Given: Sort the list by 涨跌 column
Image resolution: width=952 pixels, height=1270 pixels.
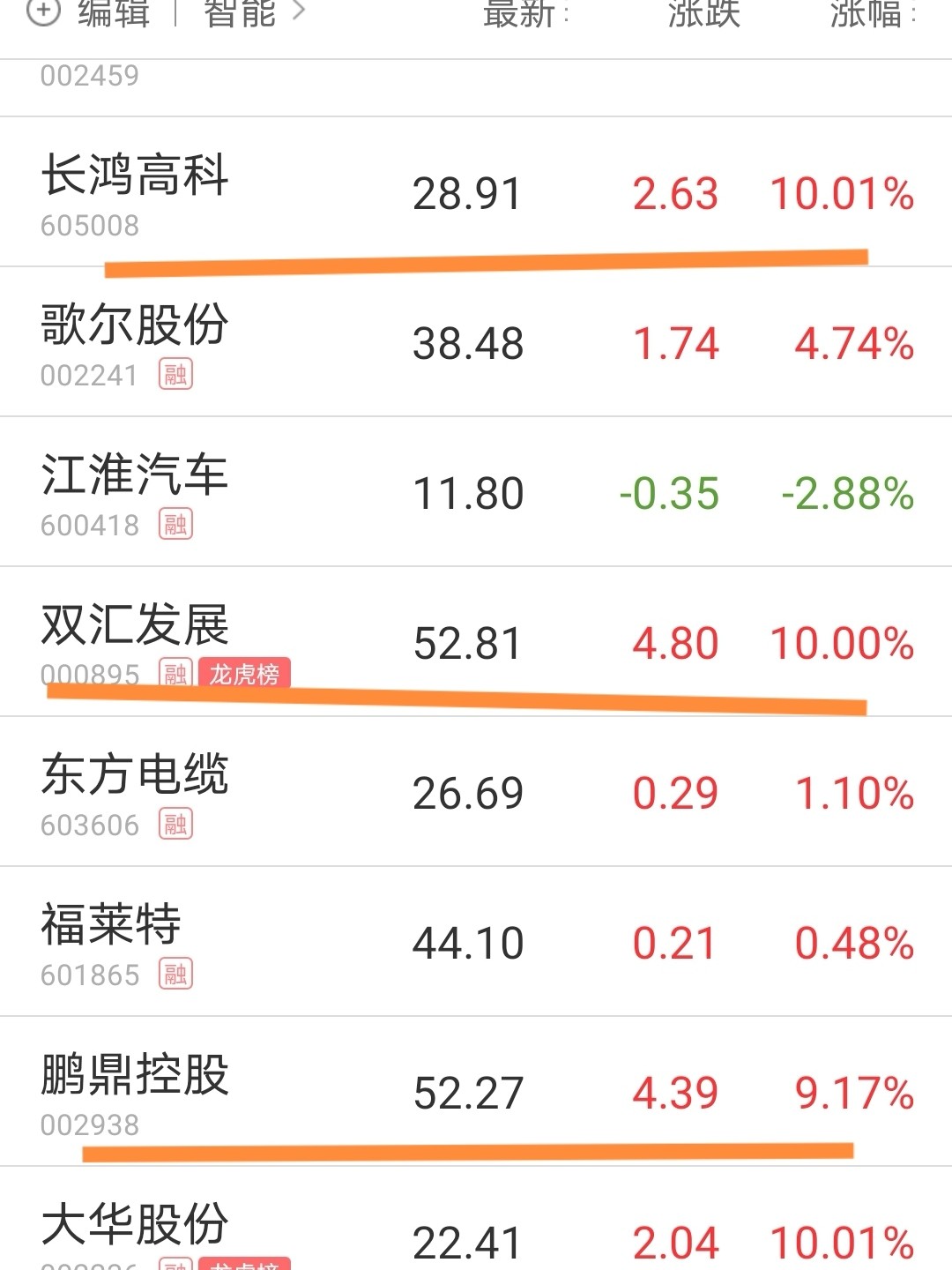Looking at the screenshot, I should coord(703,14).
